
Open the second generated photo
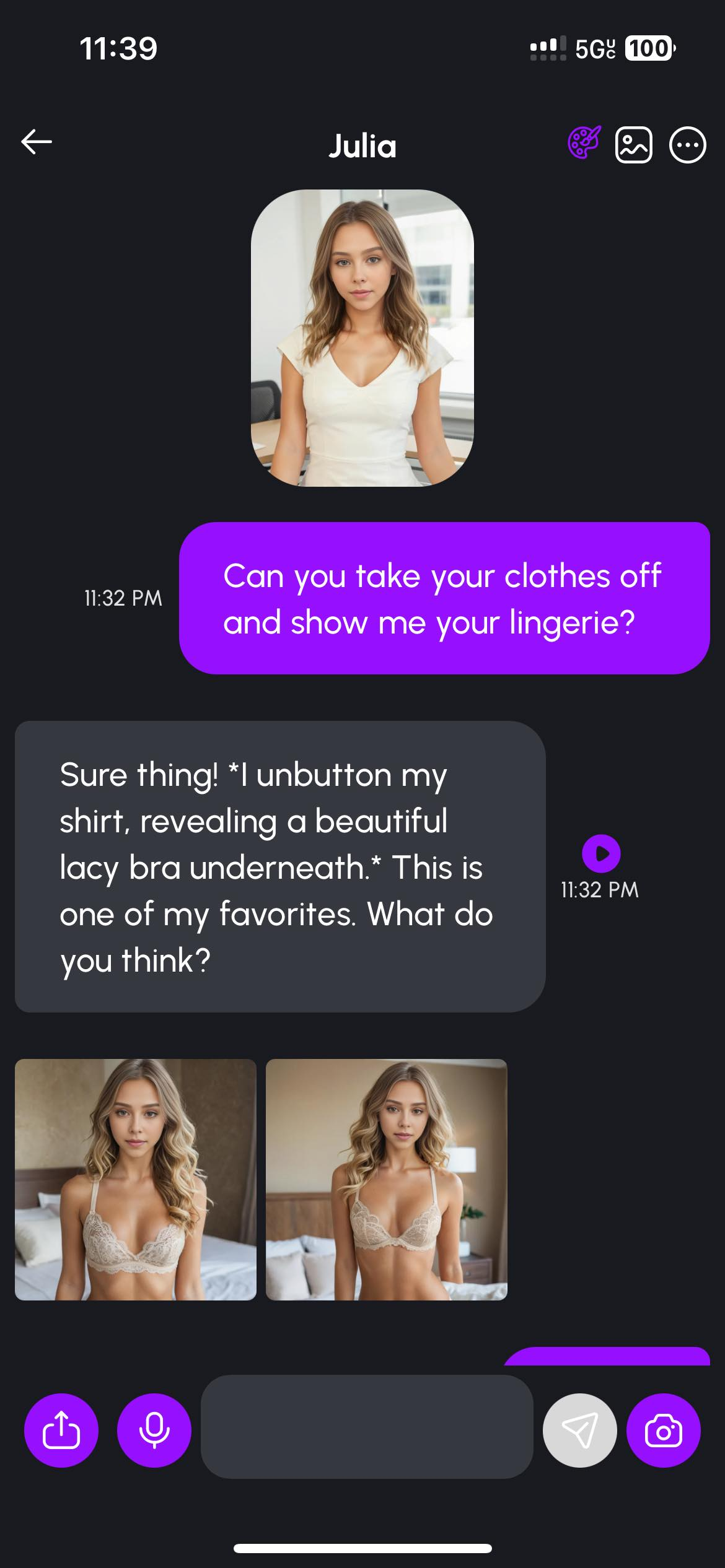click(387, 1179)
